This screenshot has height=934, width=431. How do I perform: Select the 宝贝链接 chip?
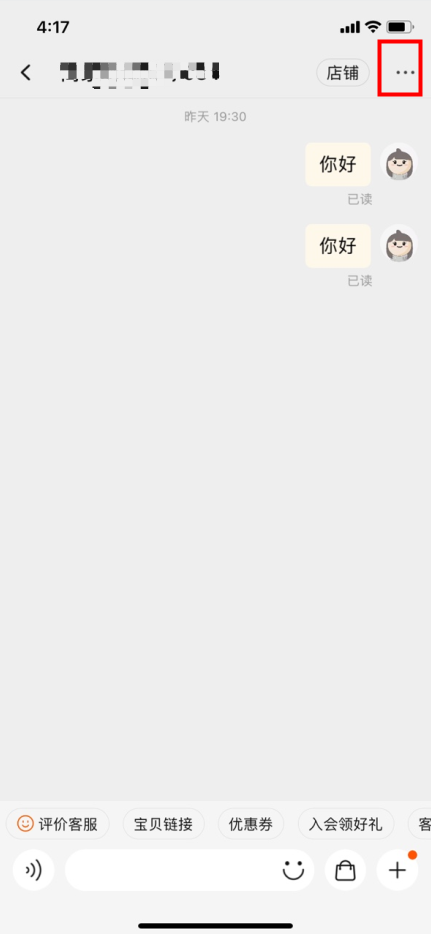(163, 824)
